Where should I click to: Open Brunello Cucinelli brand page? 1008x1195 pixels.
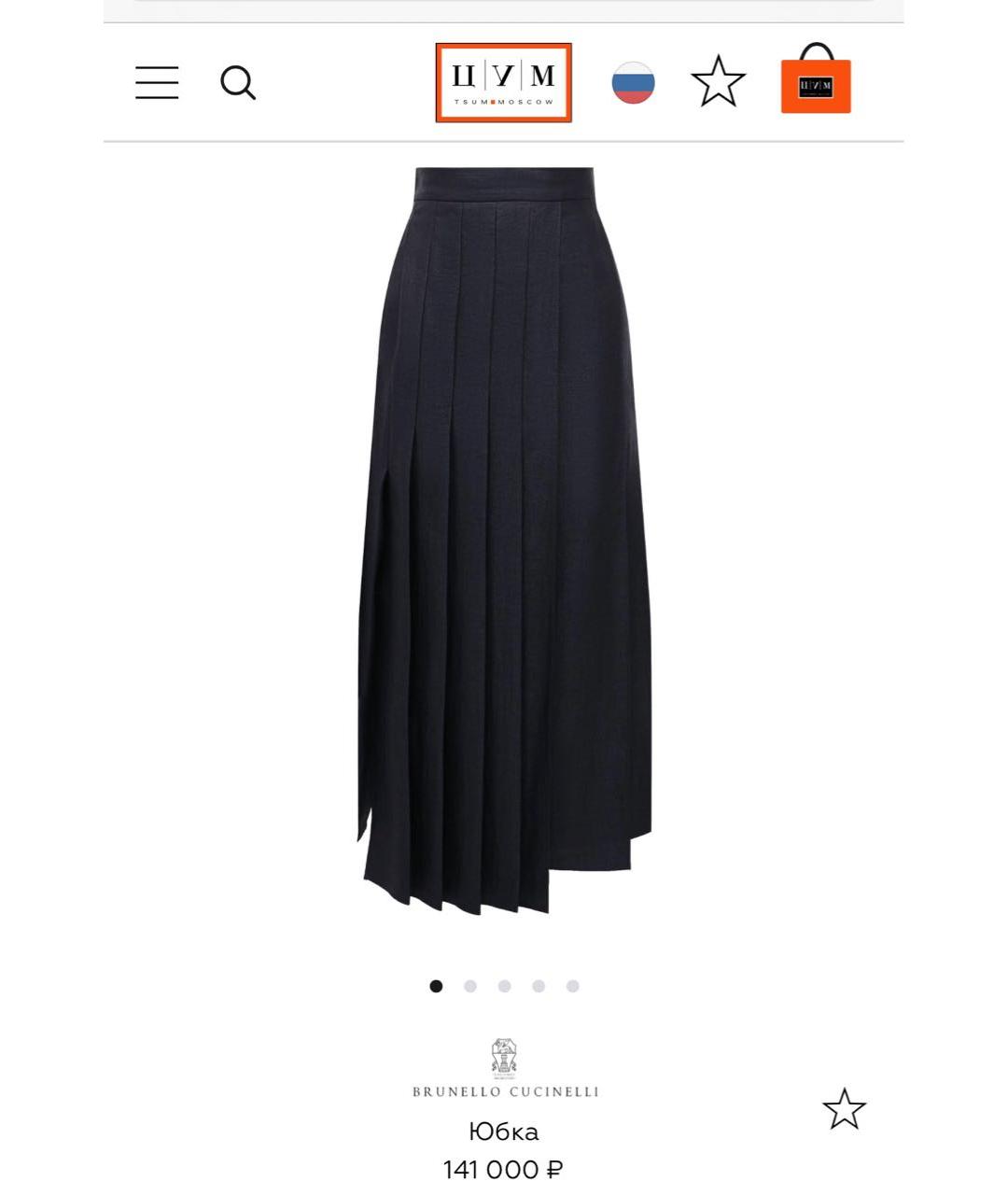505,1070
